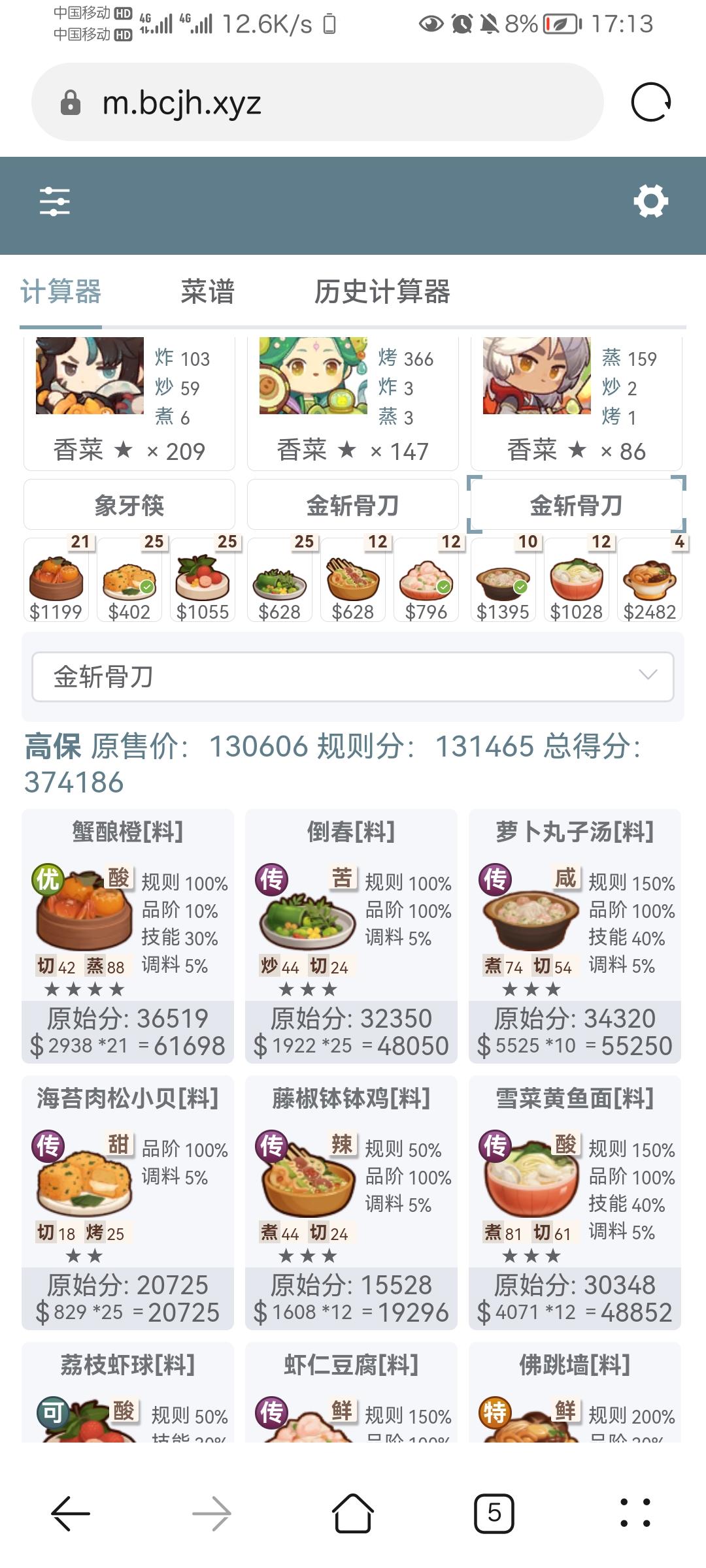The width and height of the screenshot is (706, 1568).
Task: Open the 海苔肉松小贝[料] recipe card
Action: (128, 1201)
